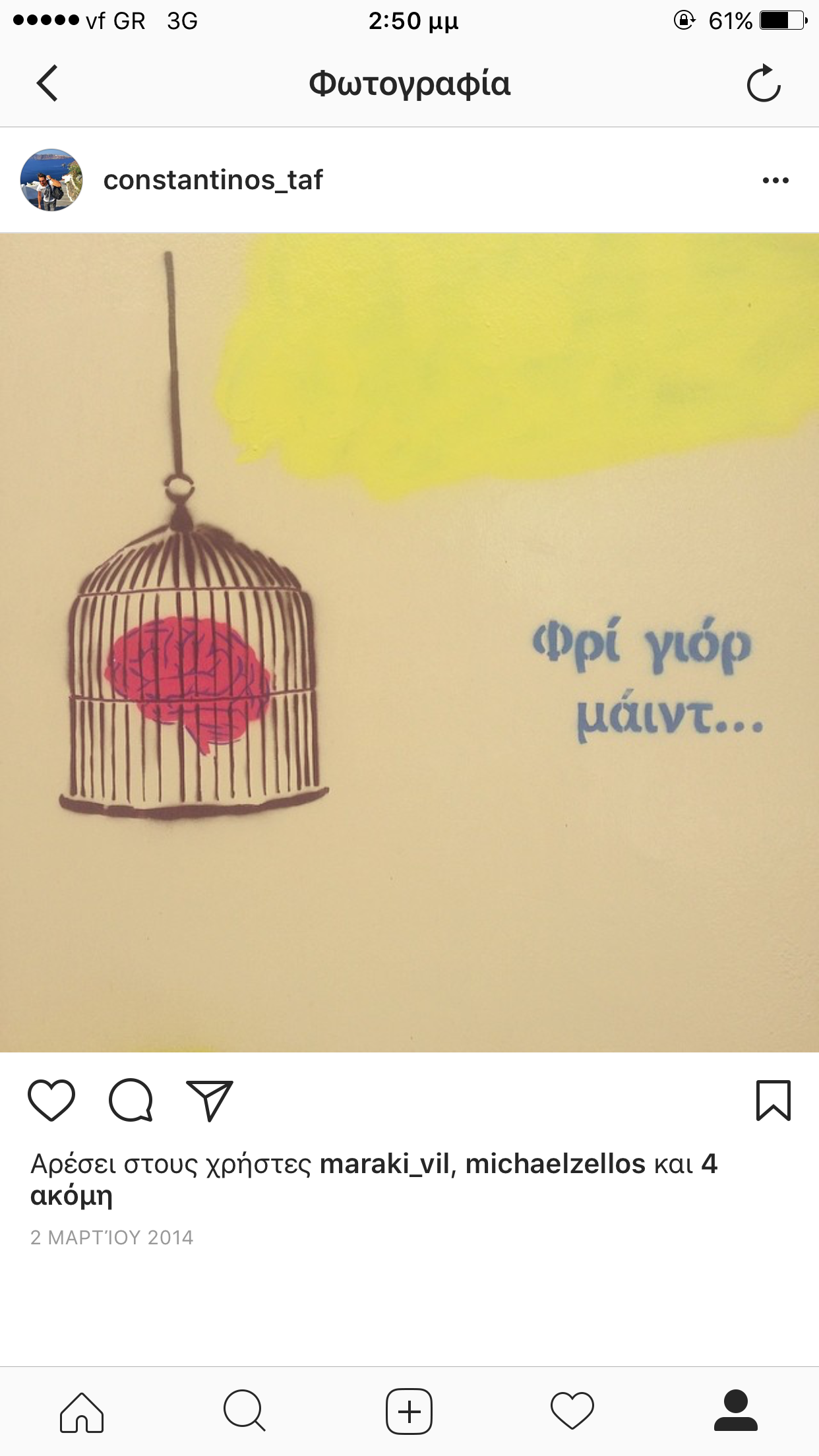Switch to the Search tab
Viewport: 819px width, 1456px height.
[x=245, y=1412]
